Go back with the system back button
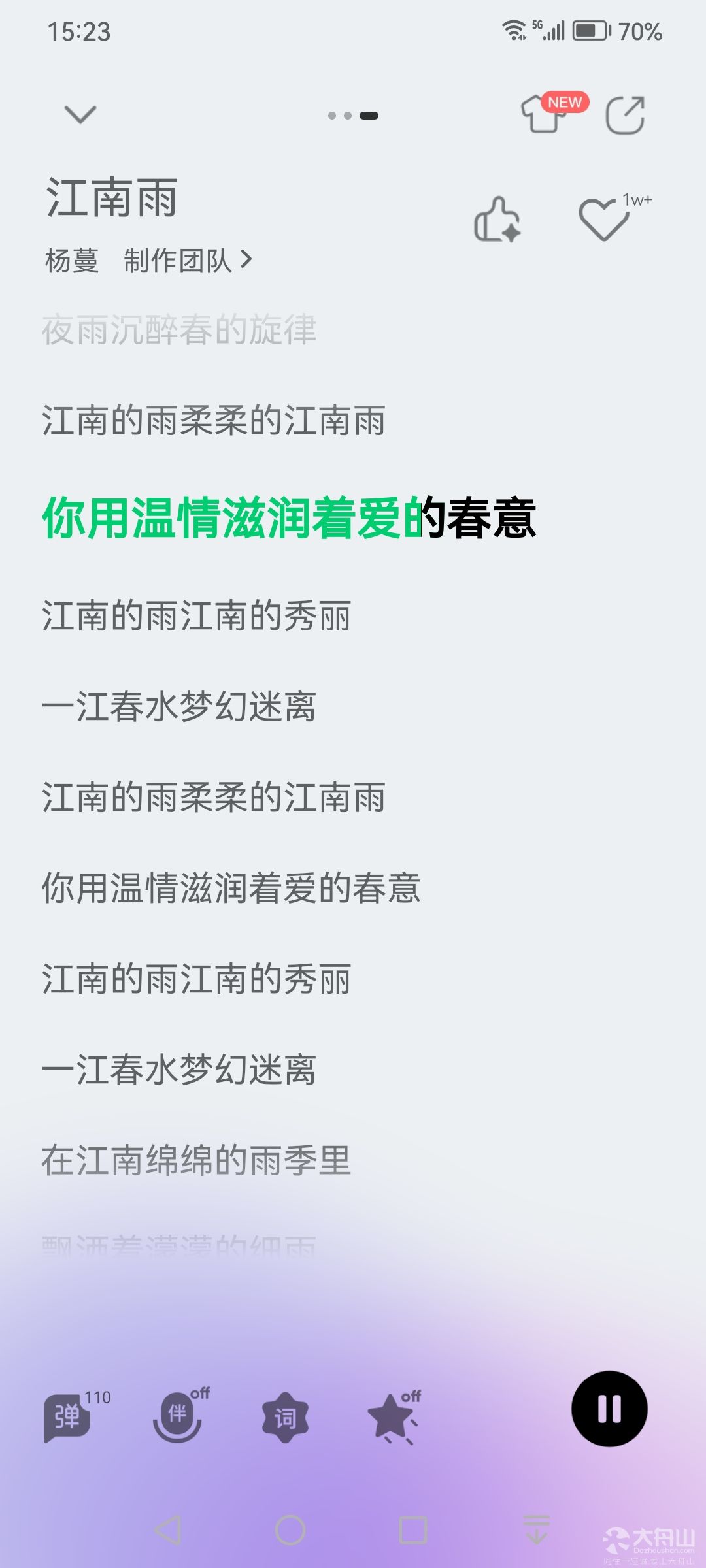Viewport: 706px width, 1568px height. 168,1530
